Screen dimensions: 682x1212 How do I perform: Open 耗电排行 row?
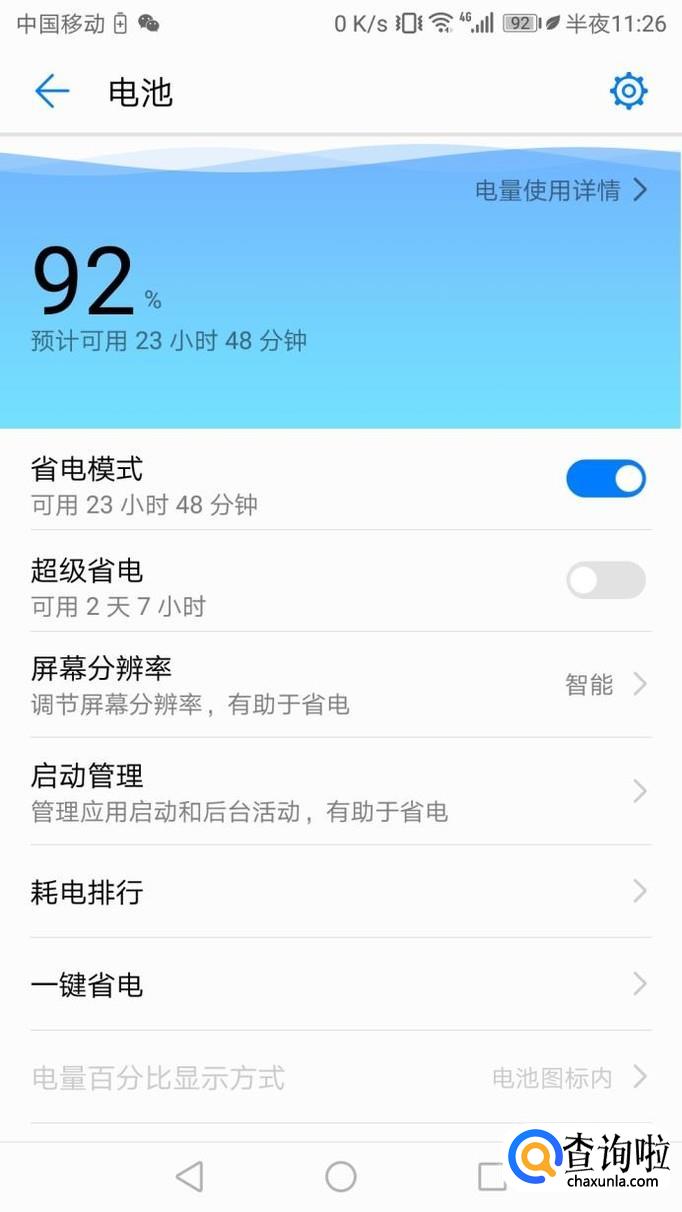tap(341, 891)
